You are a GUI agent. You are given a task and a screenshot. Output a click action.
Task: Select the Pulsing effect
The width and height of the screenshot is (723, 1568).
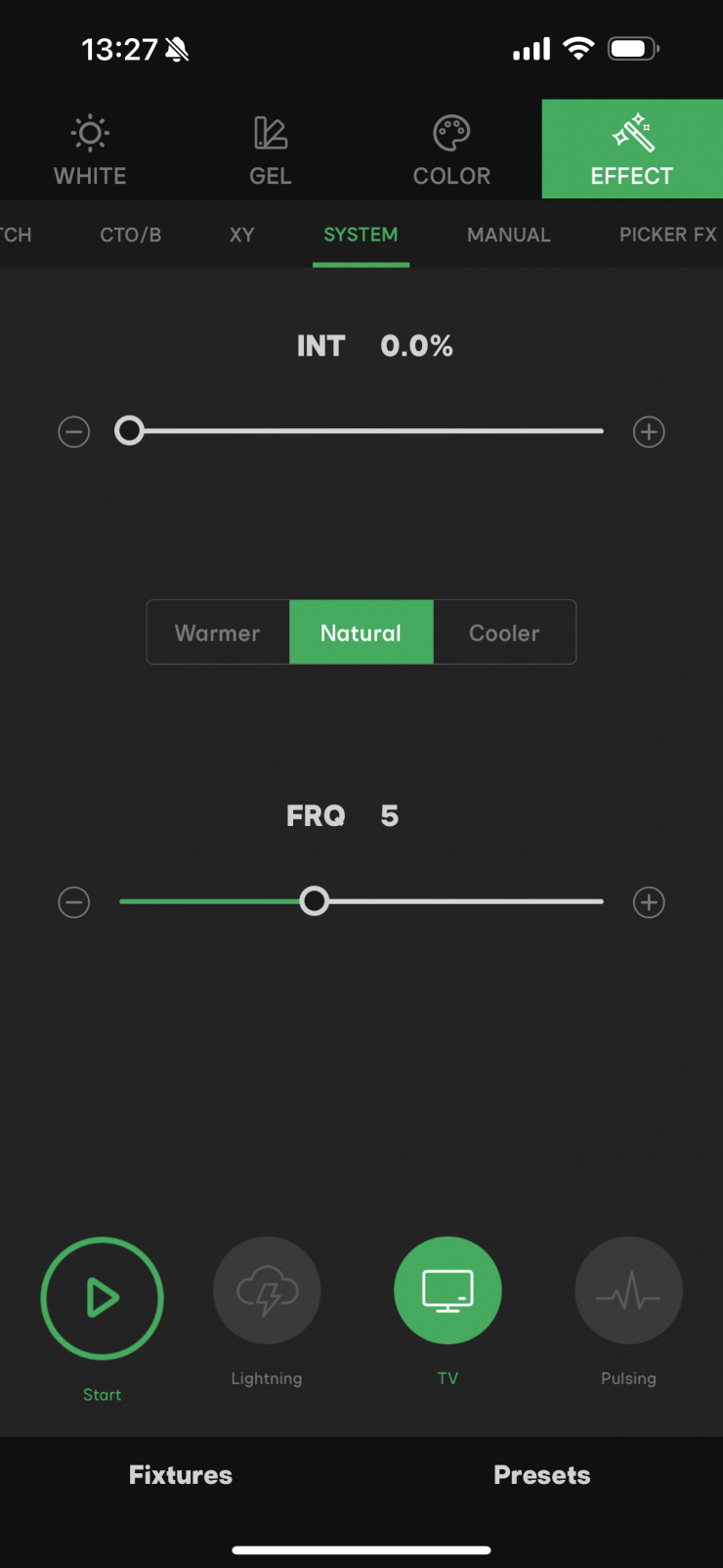[x=628, y=1290]
